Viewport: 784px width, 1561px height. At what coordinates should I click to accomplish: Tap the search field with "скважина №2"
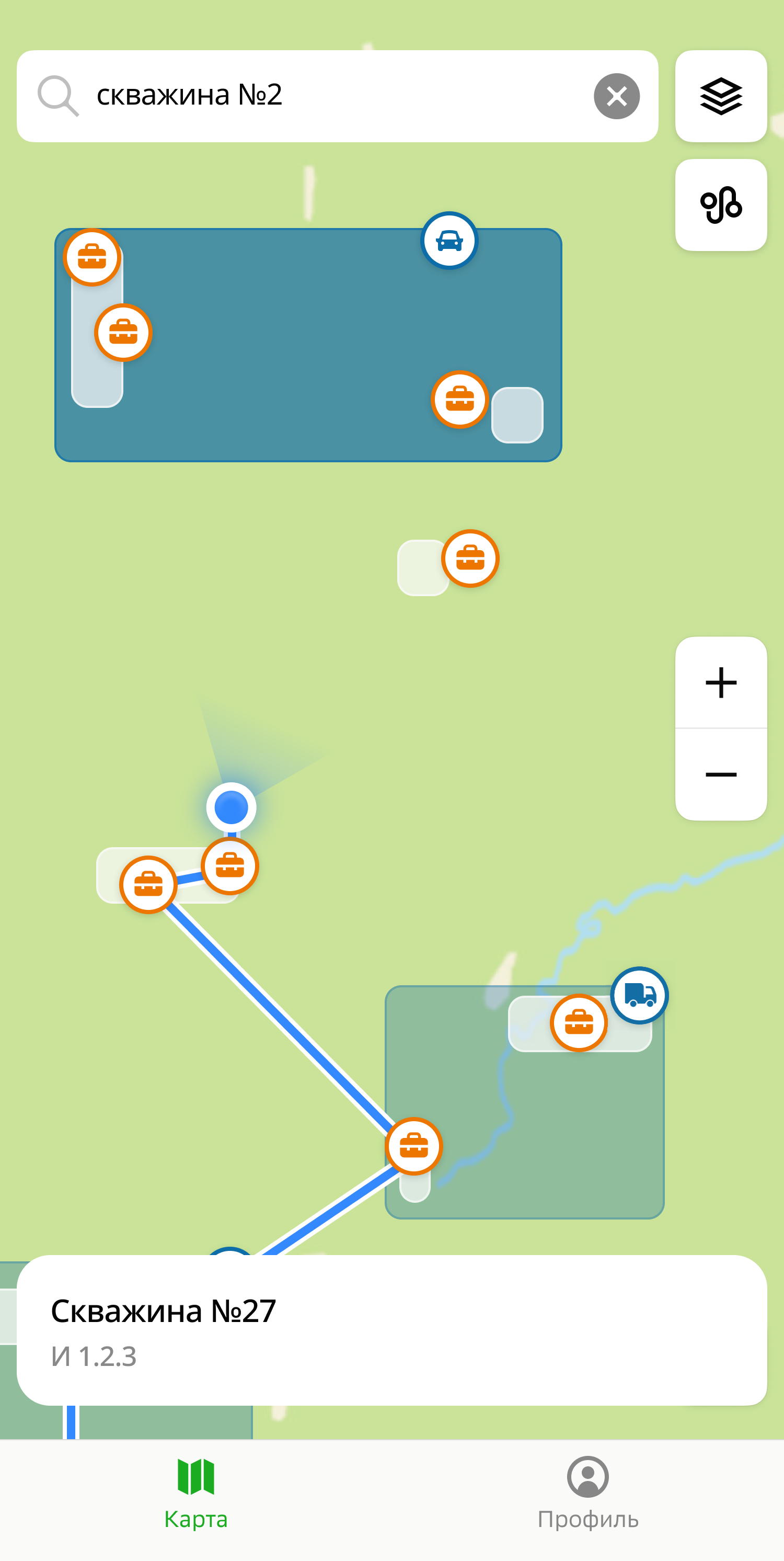pyautogui.click(x=327, y=96)
